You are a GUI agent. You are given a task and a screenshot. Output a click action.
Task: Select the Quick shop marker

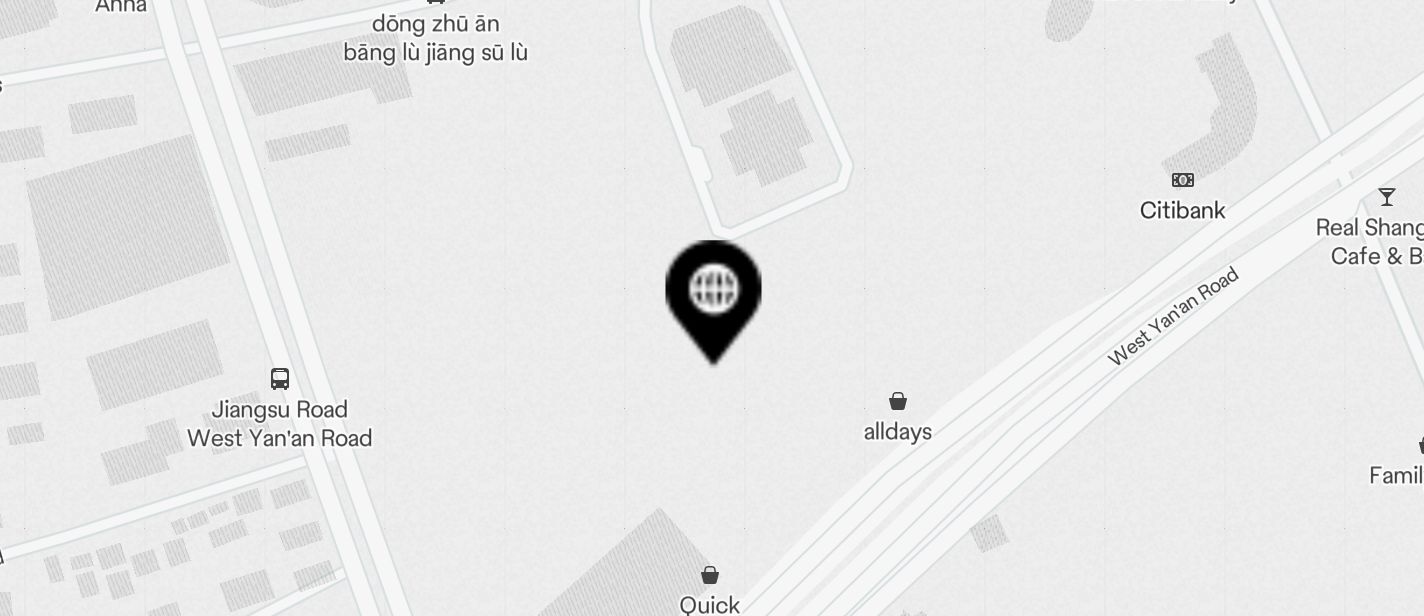coord(710,576)
